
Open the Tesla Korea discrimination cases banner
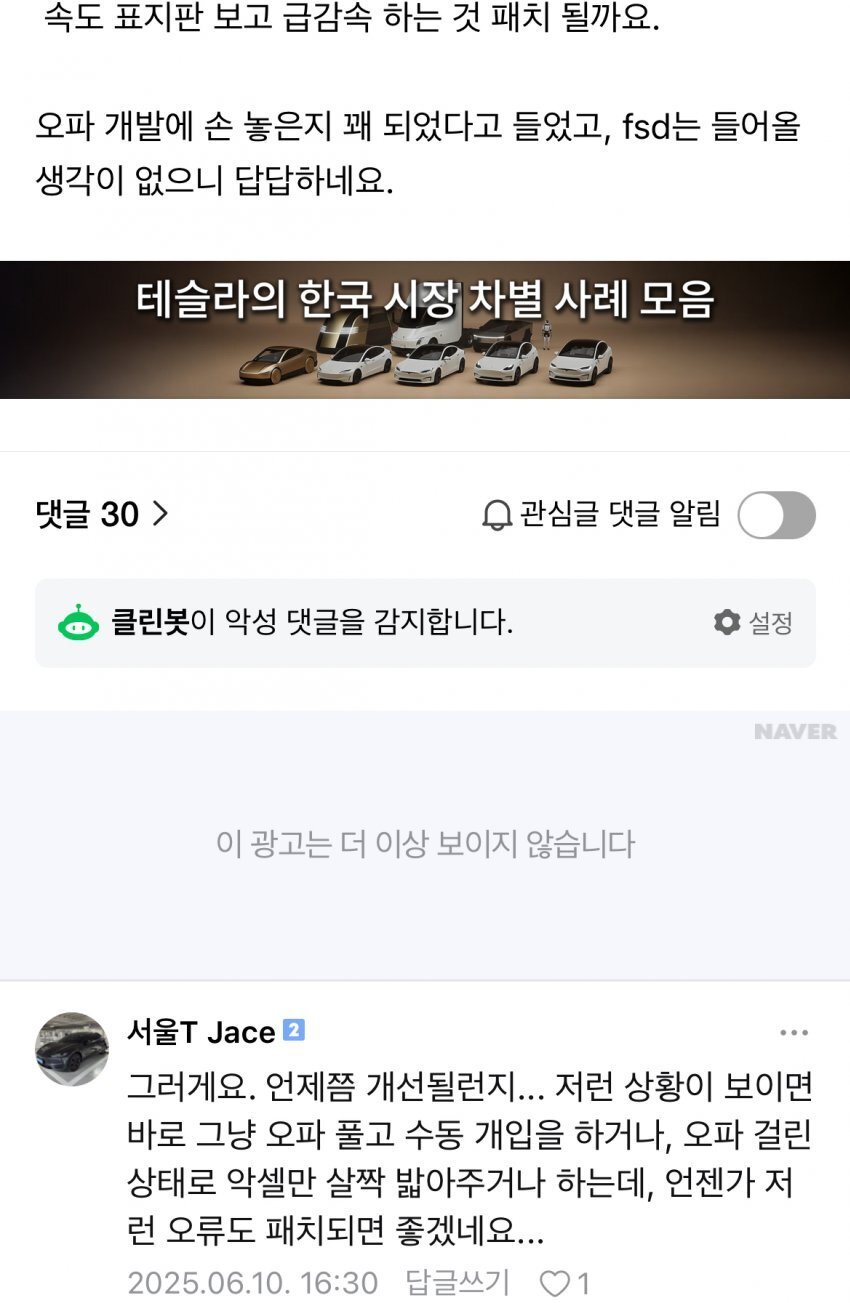coord(425,329)
